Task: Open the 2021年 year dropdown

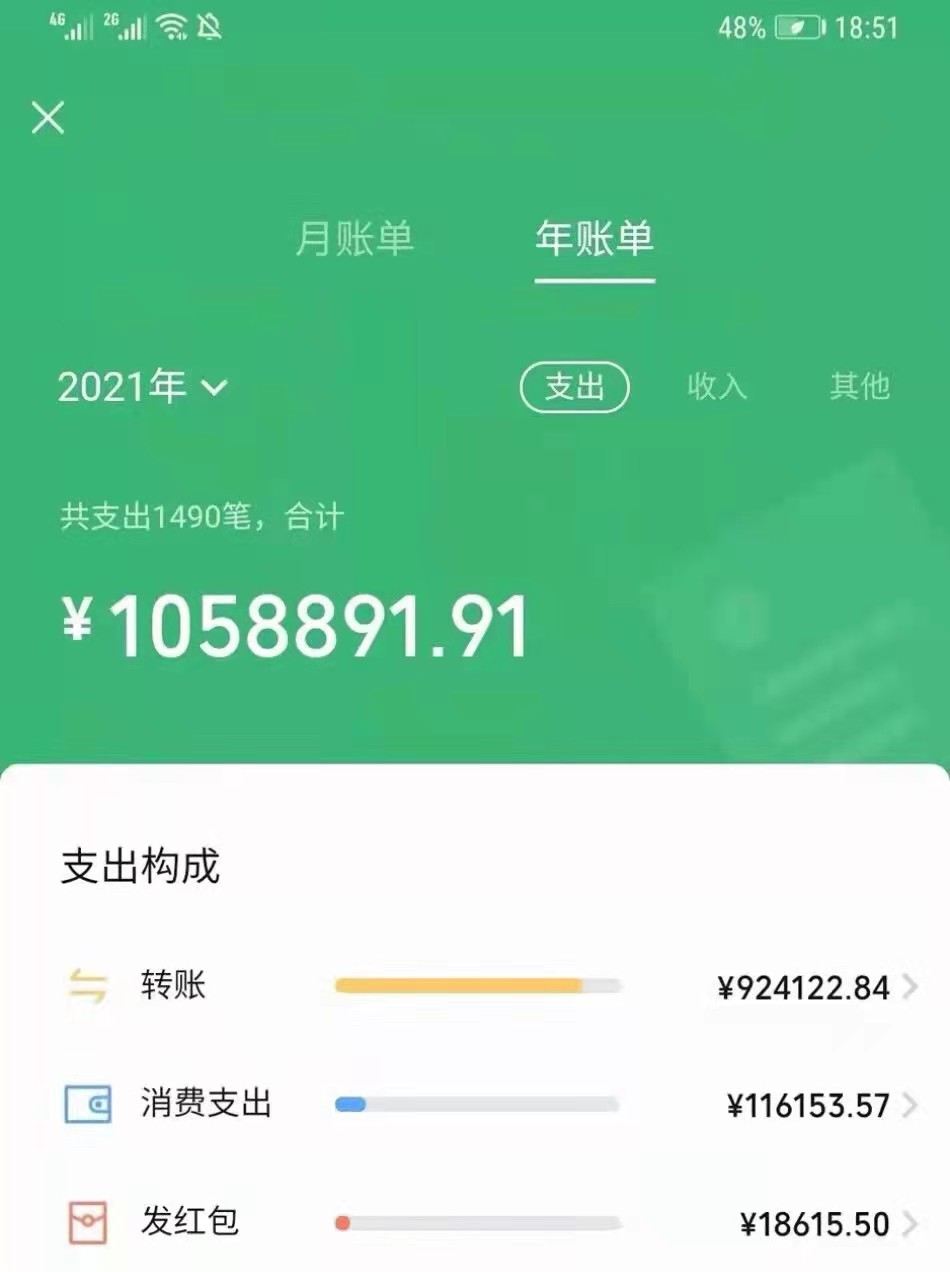Action: tap(143, 387)
